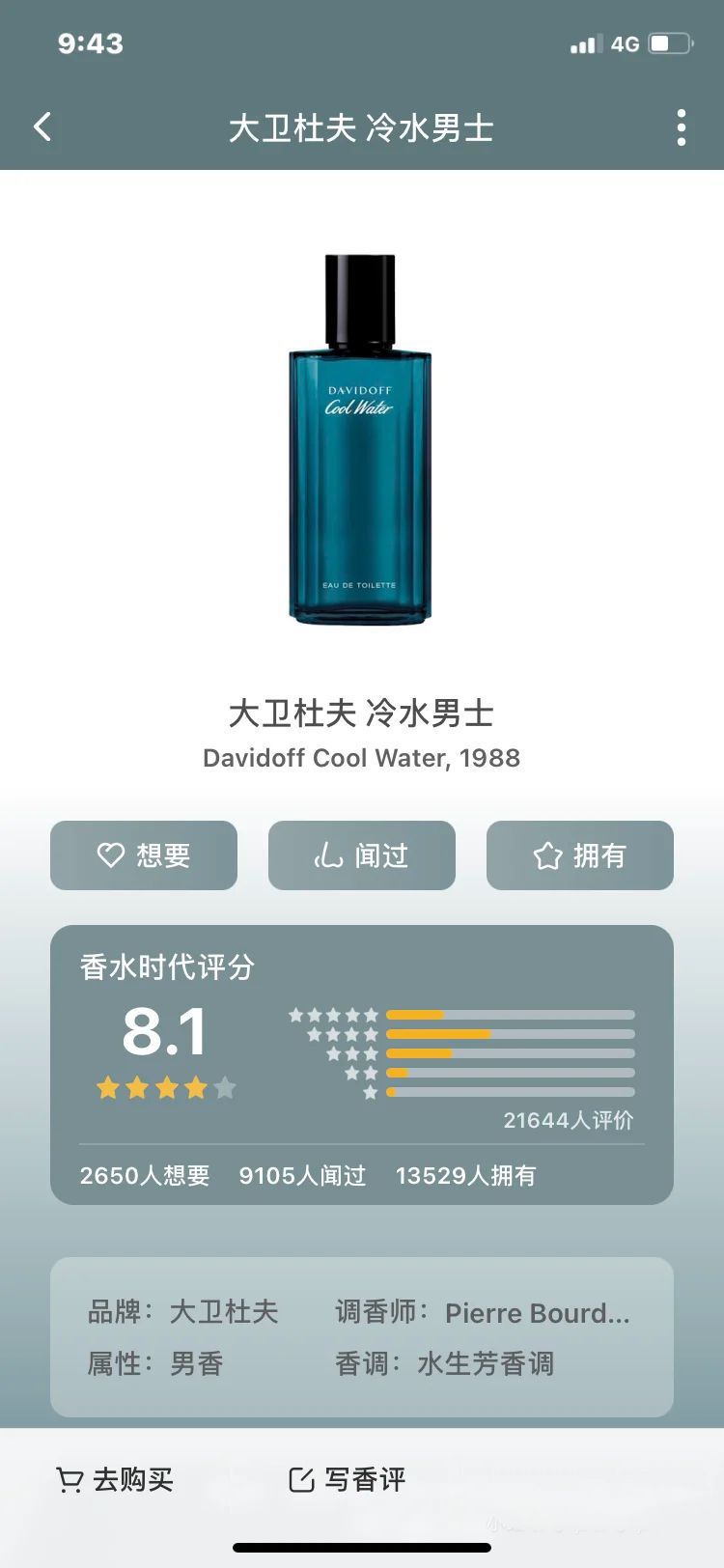Open the Davidoff Cool Water bottle image
This screenshot has width=724, height=1568.
(x=360, y=439)
